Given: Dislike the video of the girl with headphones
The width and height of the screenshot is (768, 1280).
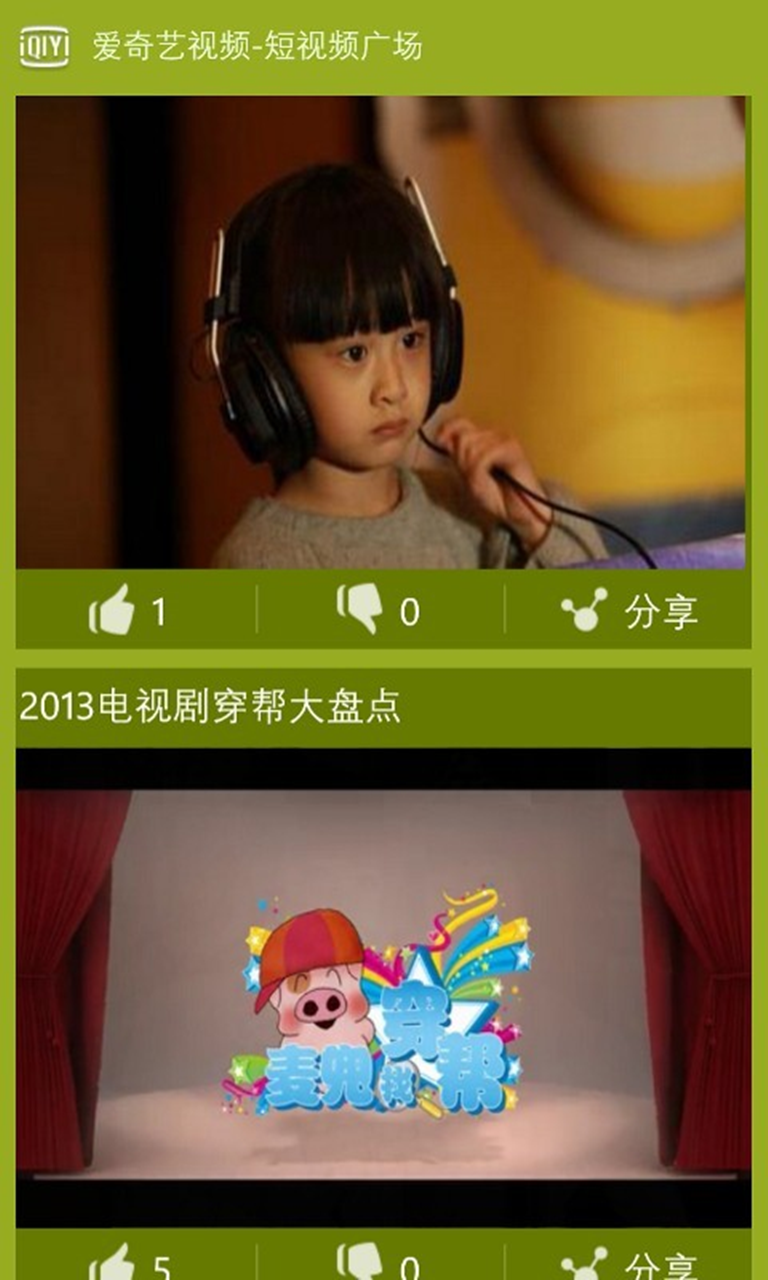Looking at the screenshot, I should [x=379, y=610].
